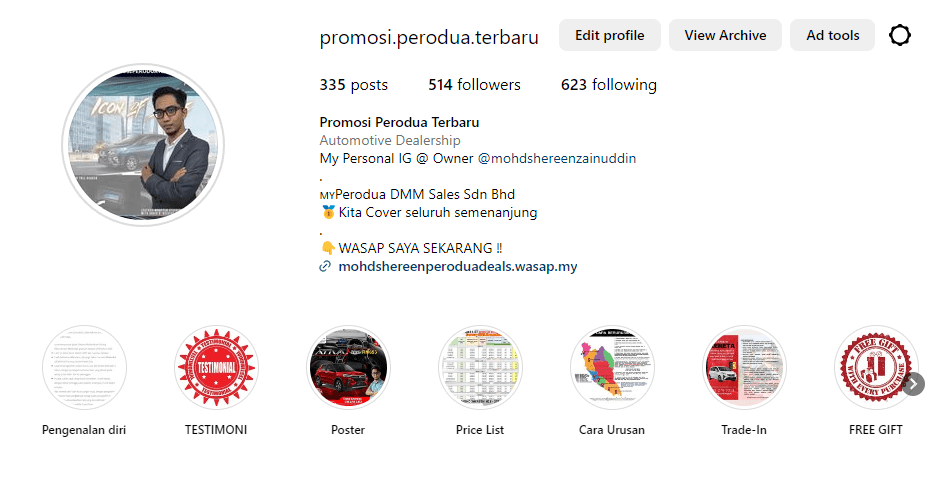View the profile picture
Image resolution: width=937 pixels, height=491 pixels.
coord(143,145)
